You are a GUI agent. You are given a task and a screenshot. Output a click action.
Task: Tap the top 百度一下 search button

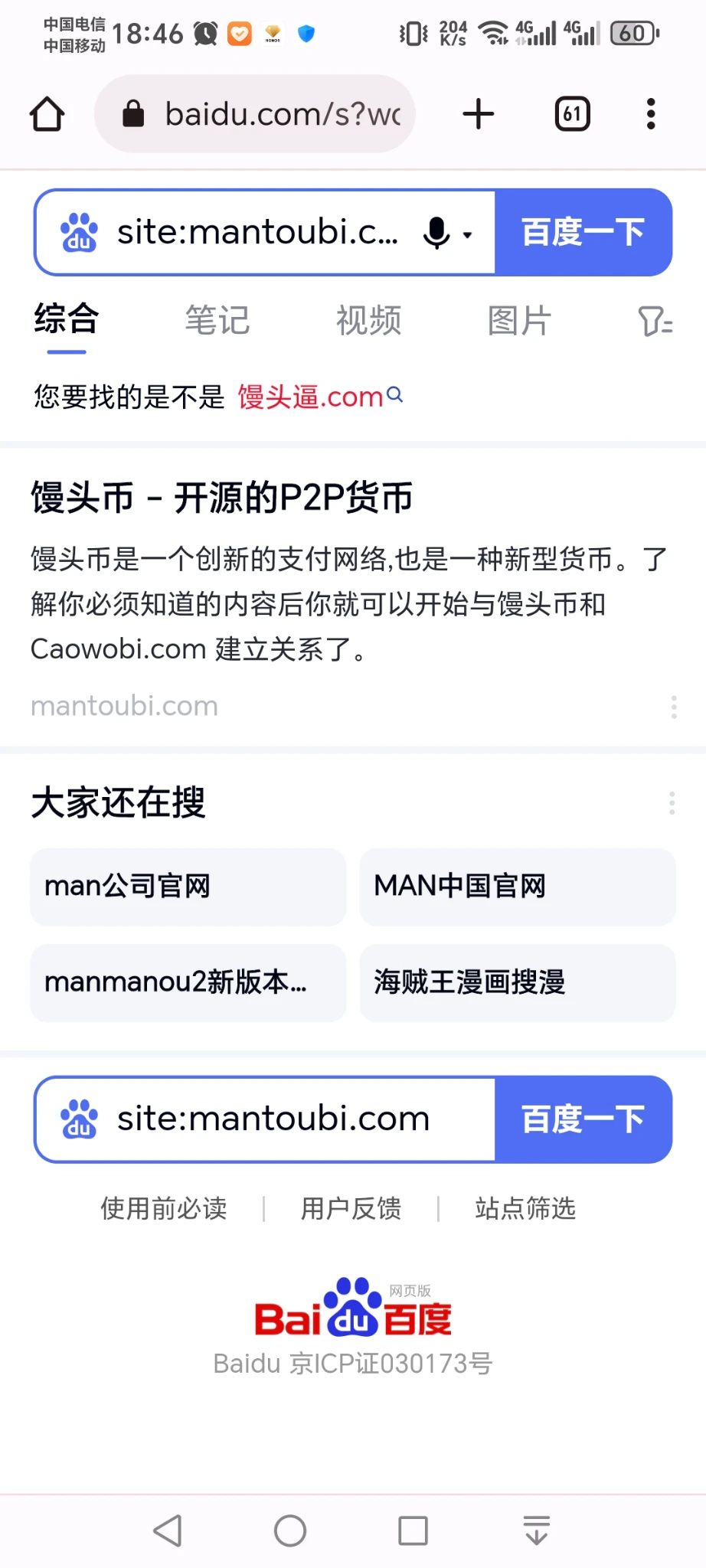[583, 233]
